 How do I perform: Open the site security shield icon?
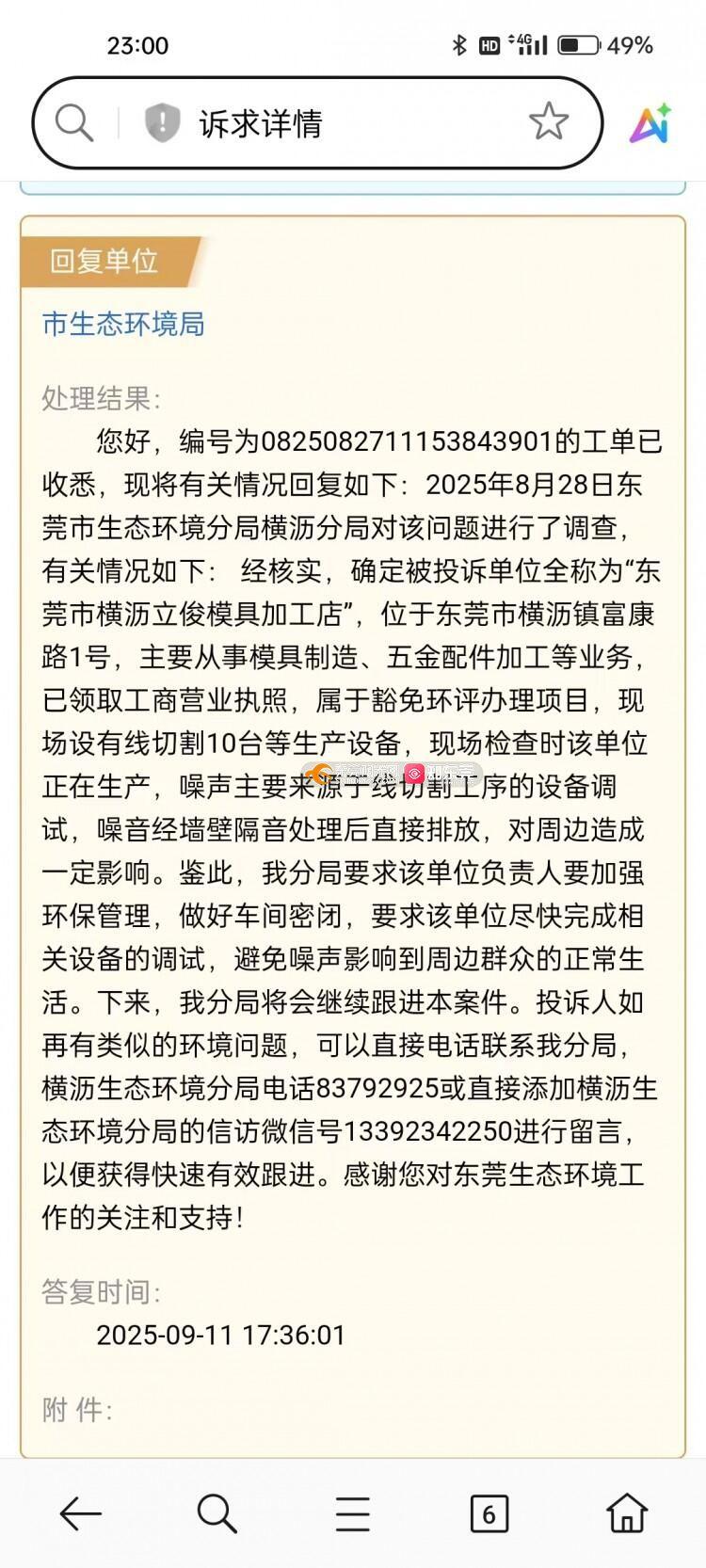pos(162,122)
